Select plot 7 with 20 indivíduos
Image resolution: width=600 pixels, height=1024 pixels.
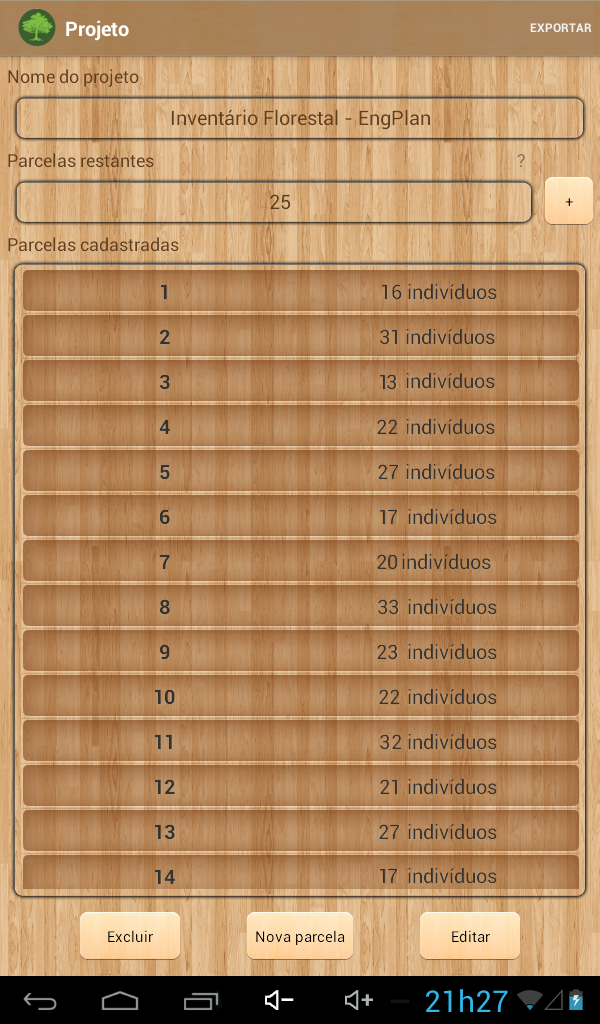pos(301,562)
